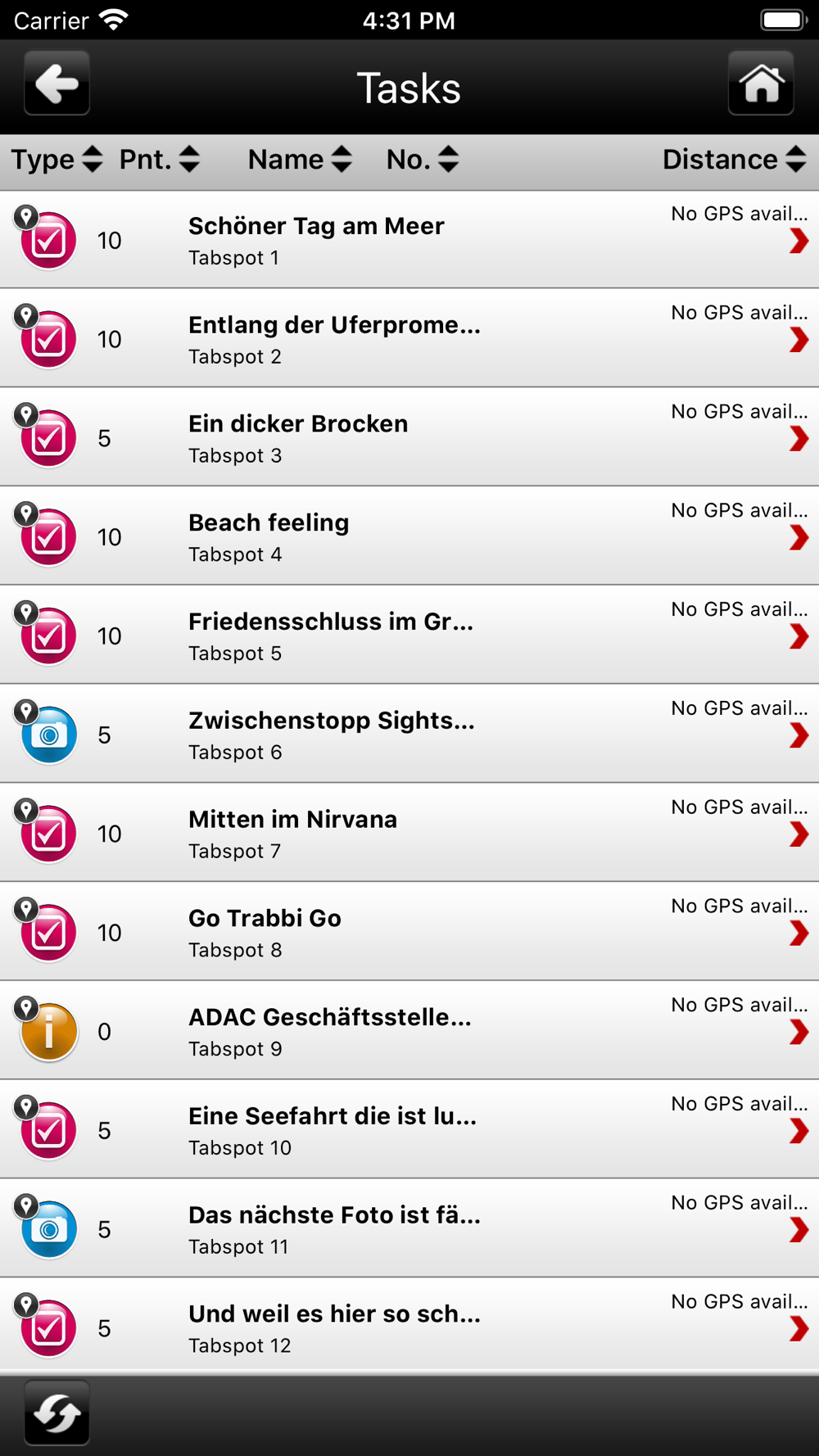
Task: Open Das nächste Foto photo task
Action: click(409, 1229)
